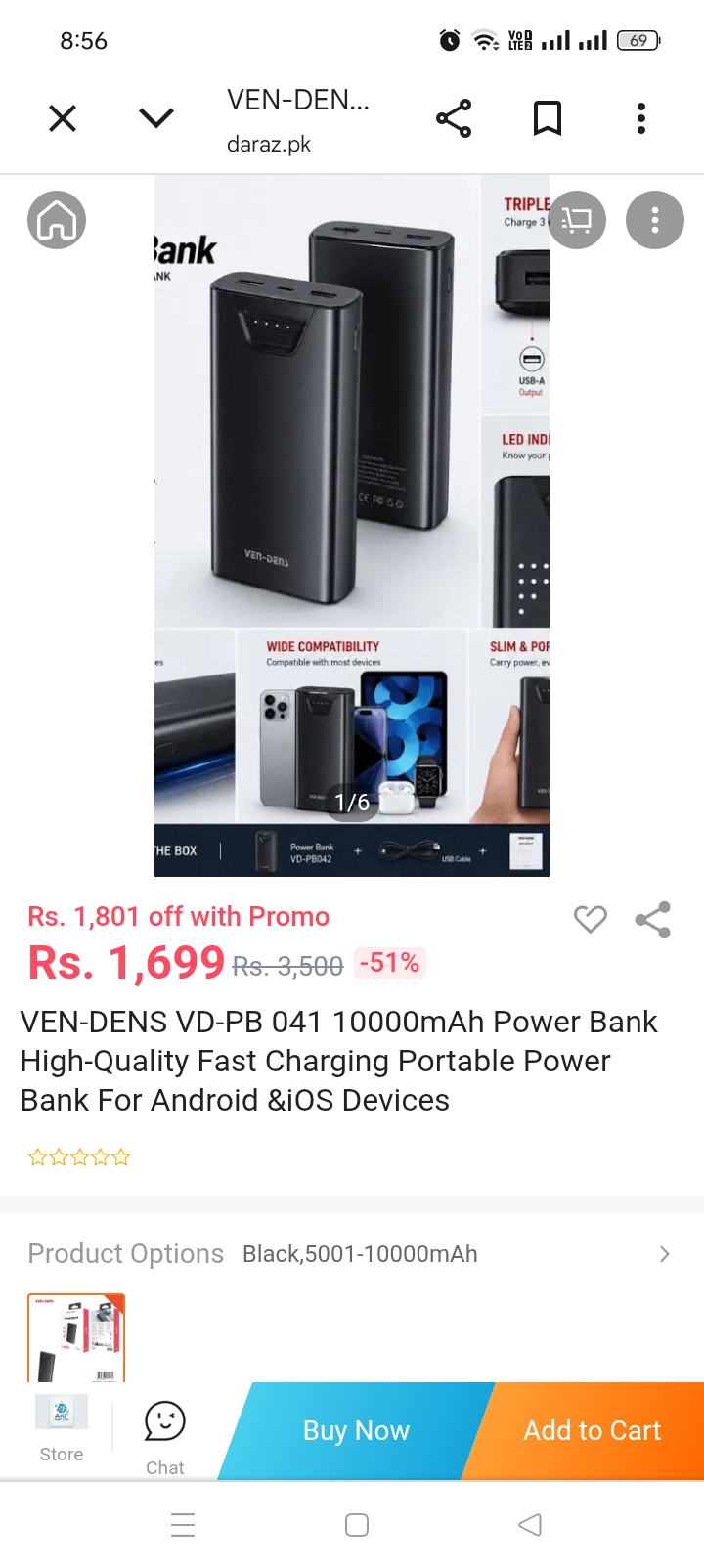Share the product using the icon beside the heart
The image size is (704, 1568).
653,920
